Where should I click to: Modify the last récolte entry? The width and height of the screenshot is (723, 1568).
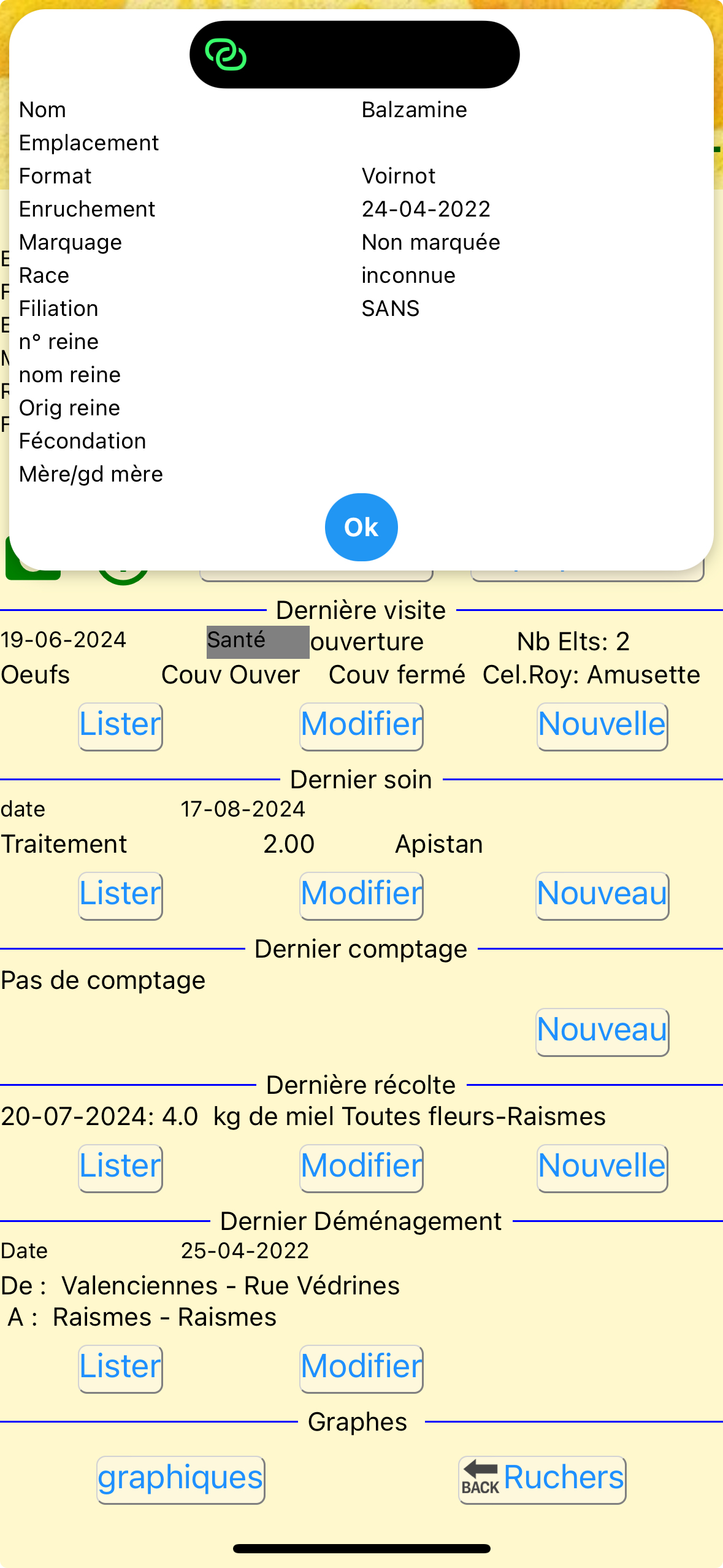coord(361,1167)
